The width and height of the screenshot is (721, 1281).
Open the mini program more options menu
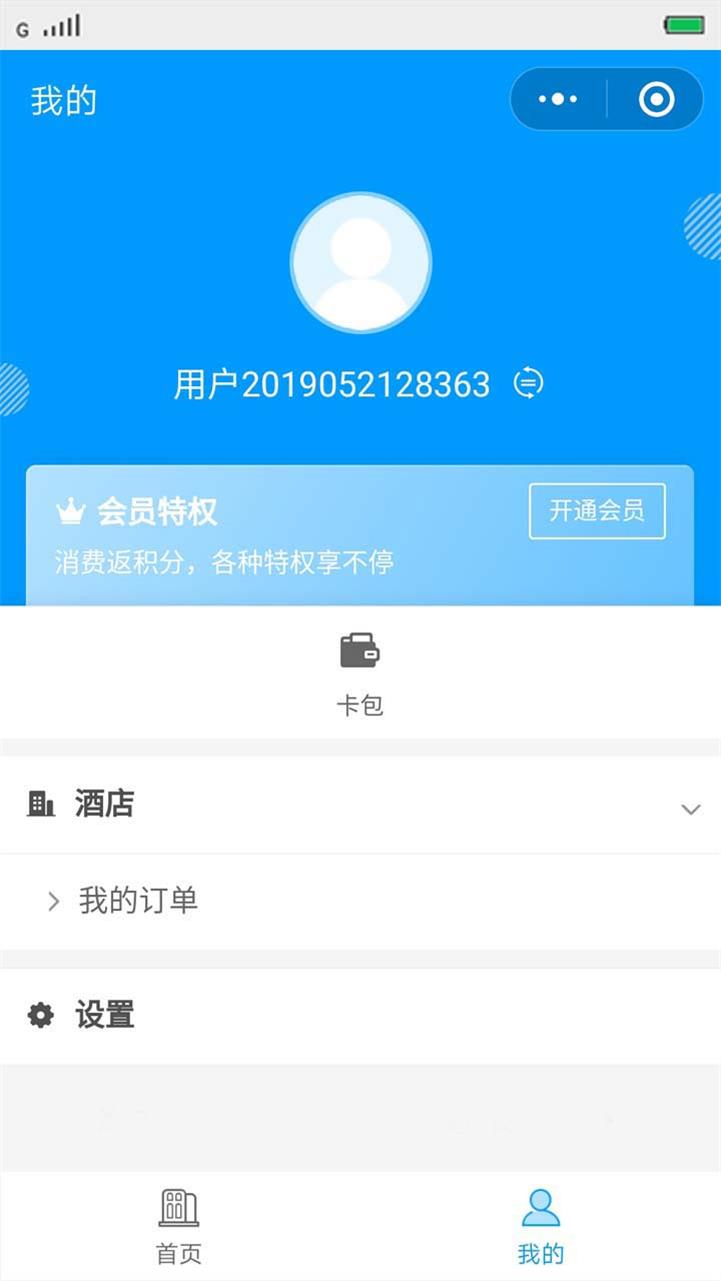pos(558,99)
